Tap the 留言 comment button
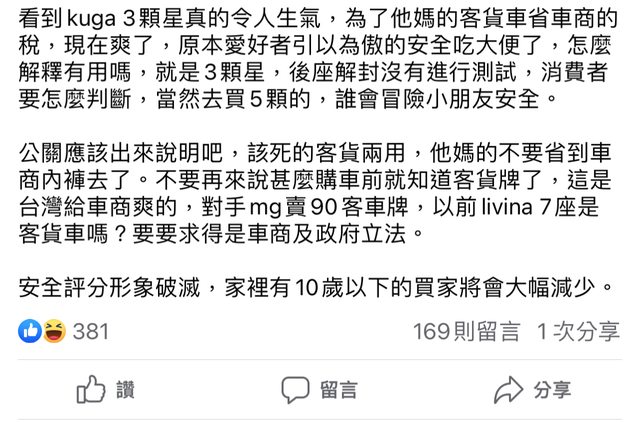Viewport: 640px width, 422px height. (x=319, y=389)
